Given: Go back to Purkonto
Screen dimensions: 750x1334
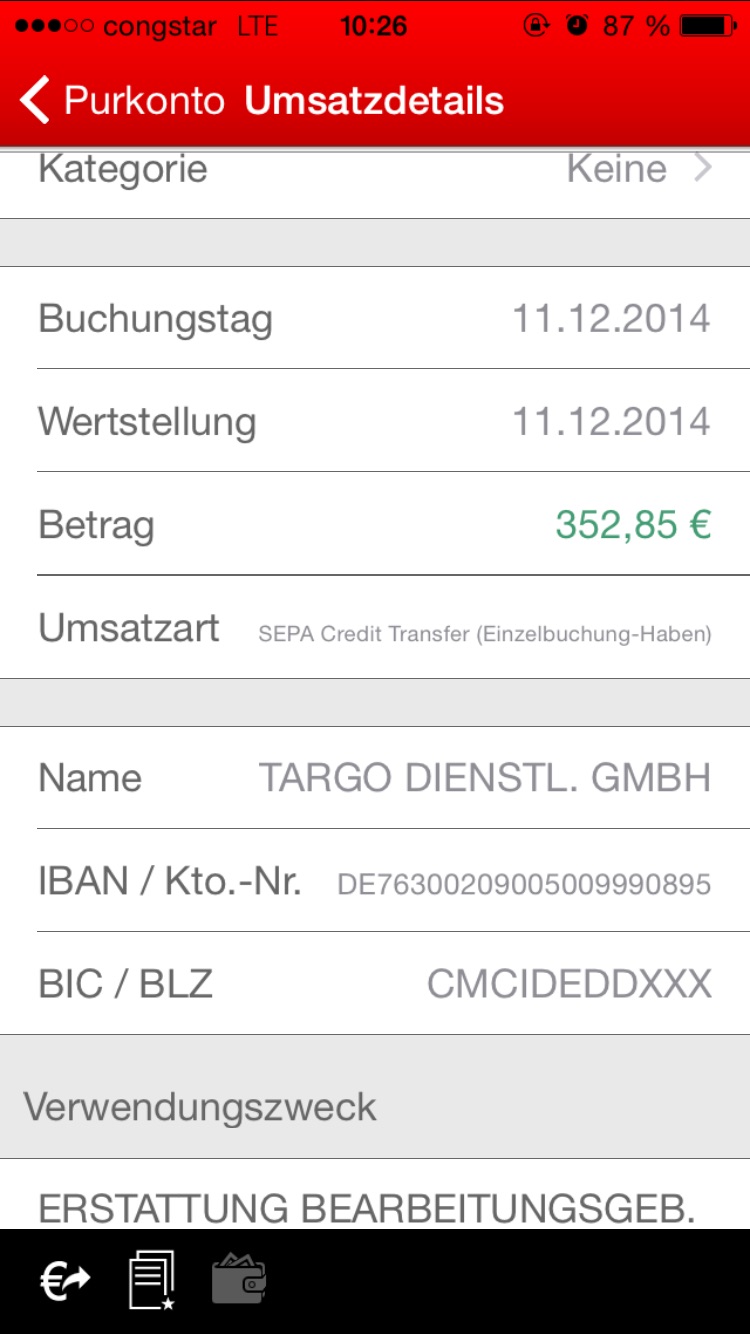Looking at the screenshot, I should point(120,101).
